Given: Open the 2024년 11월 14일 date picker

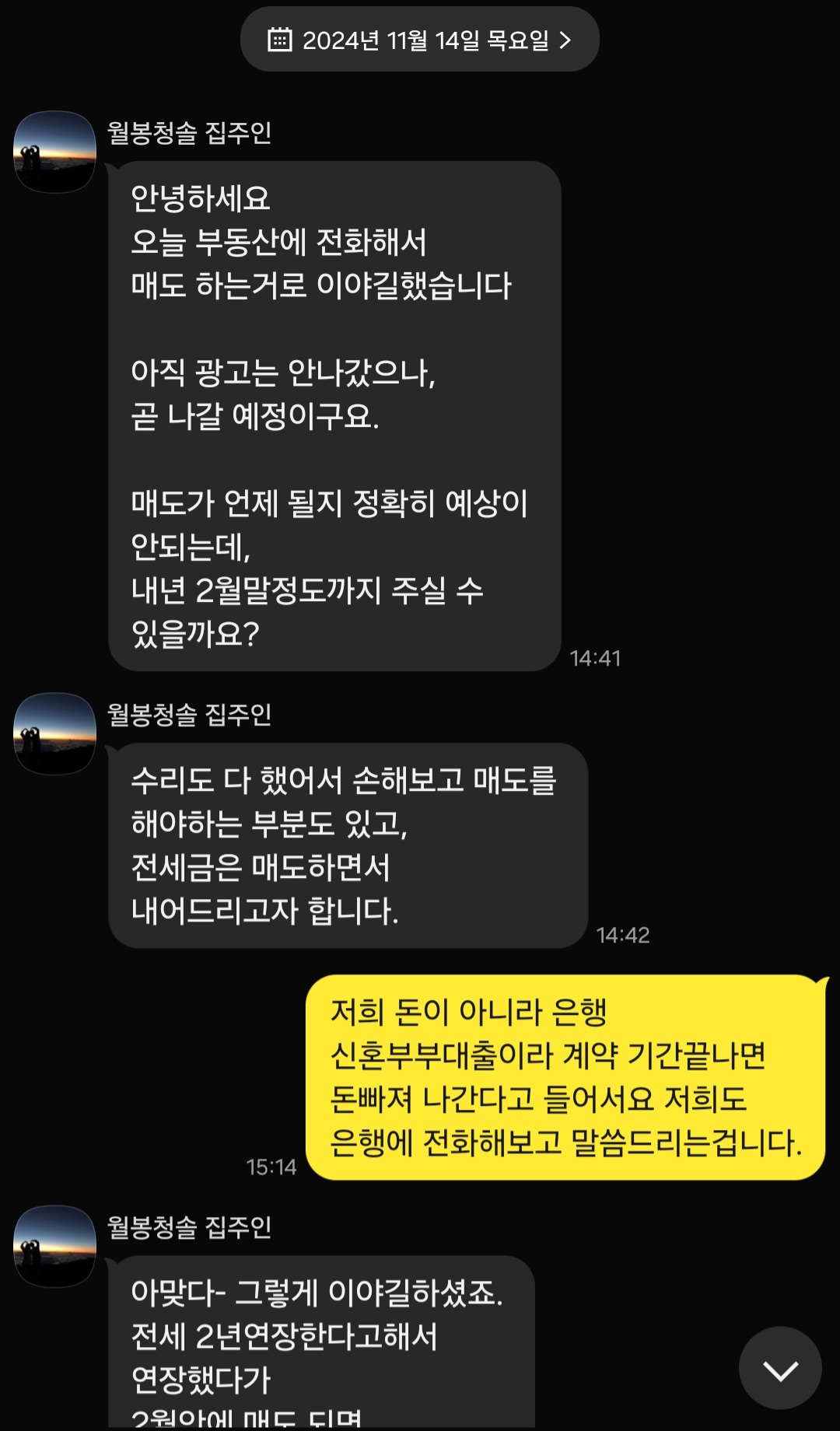Looking at the screenshot, I should [420, 40].
